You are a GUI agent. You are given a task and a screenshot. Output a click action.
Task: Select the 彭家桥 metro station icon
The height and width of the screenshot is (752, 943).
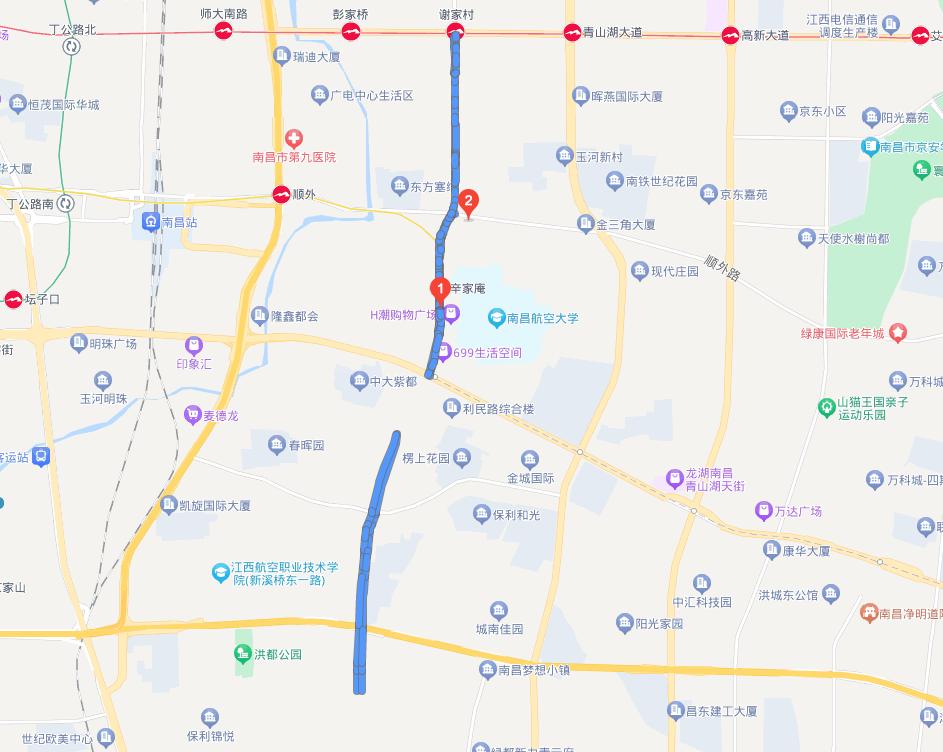pos(351,33)
